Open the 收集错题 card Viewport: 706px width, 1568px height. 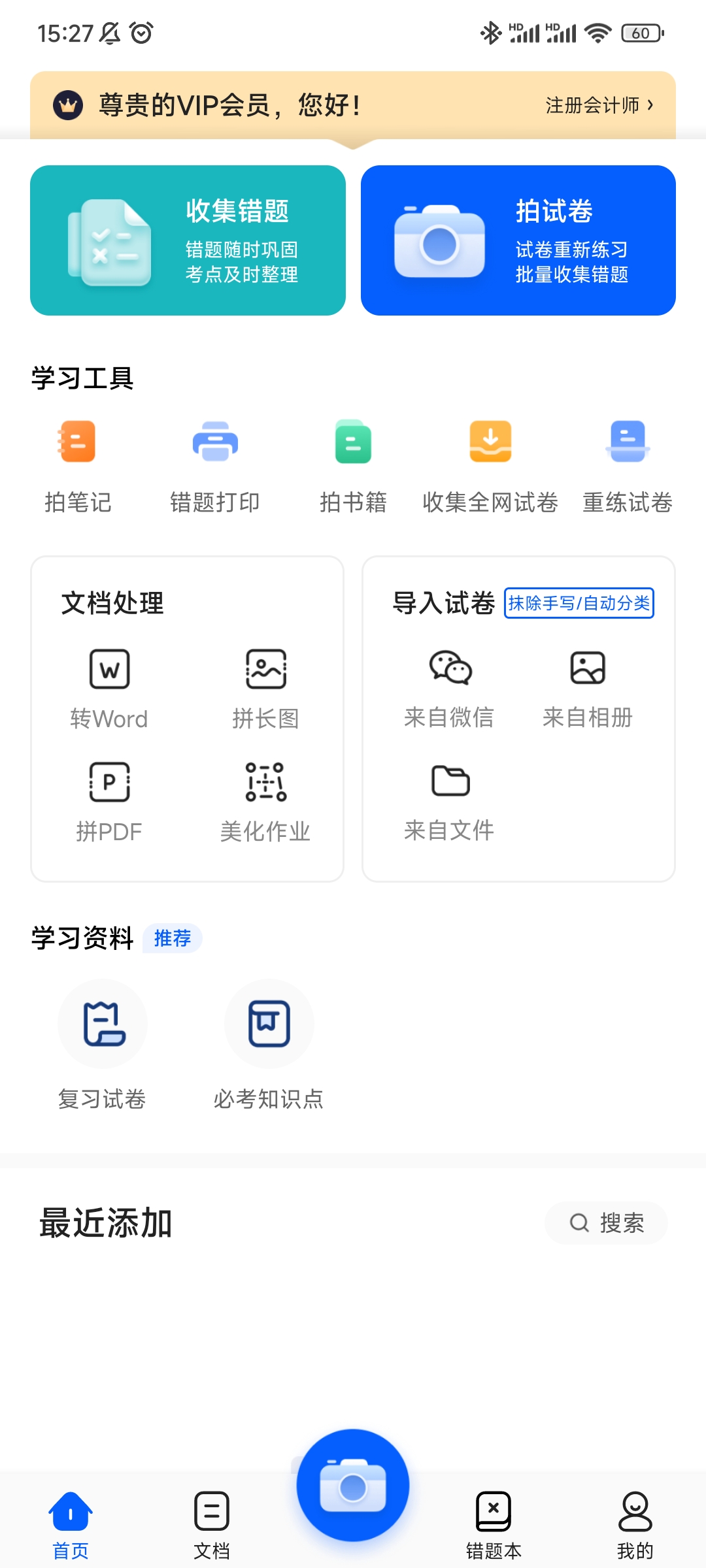click(x=188, y=240)
